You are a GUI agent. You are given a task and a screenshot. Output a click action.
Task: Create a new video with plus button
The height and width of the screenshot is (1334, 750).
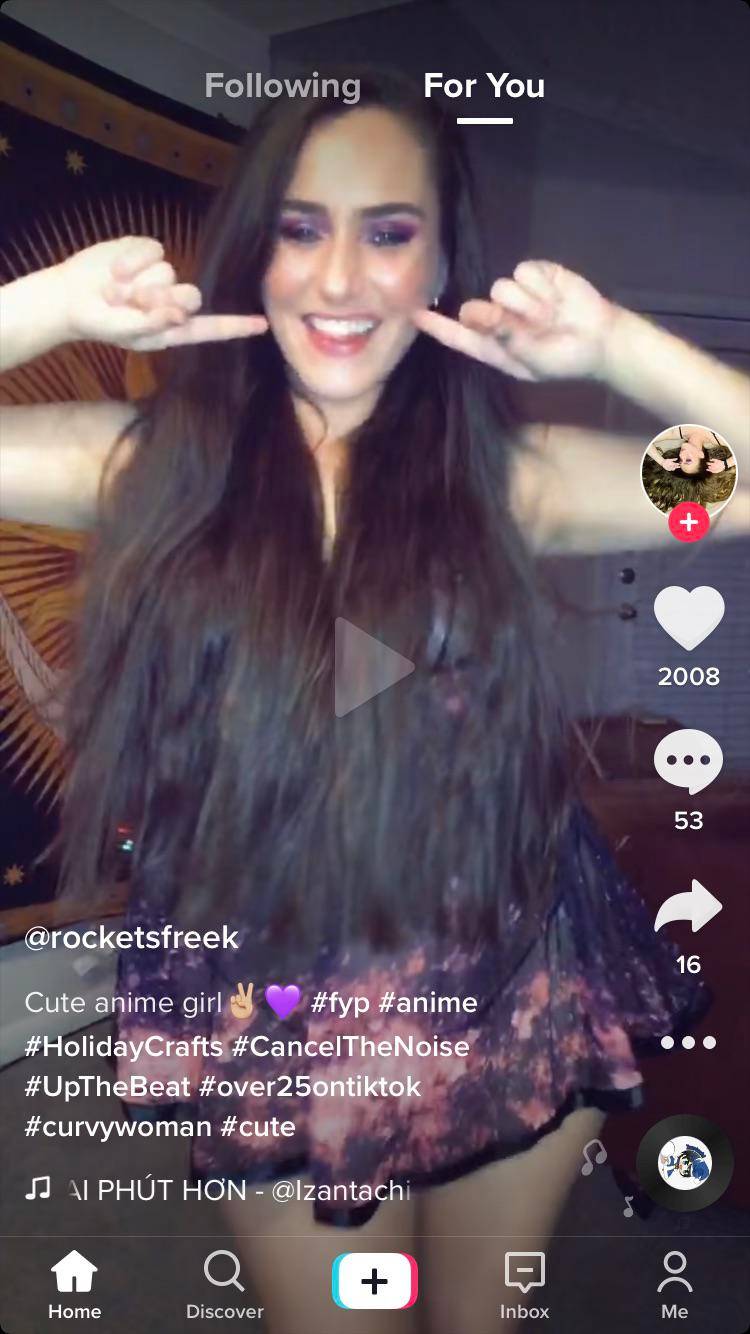[x=375, y=1281]
